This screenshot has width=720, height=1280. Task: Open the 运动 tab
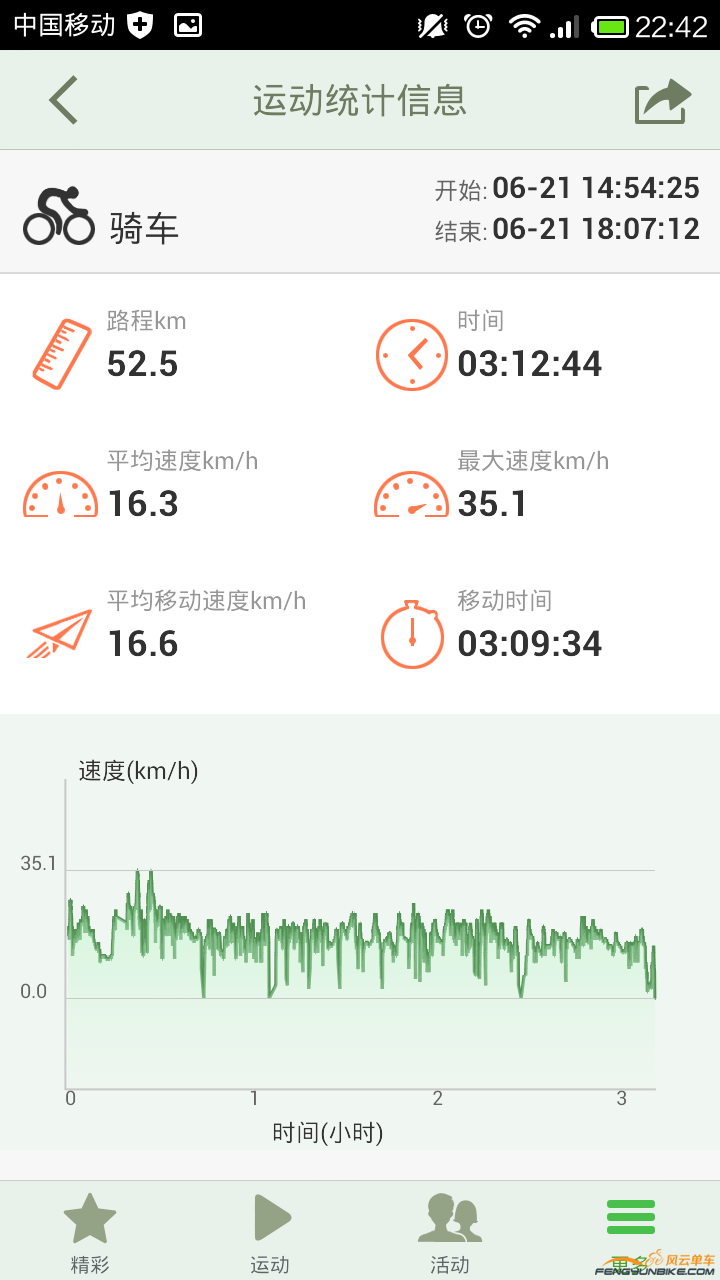coord(270,1232)
